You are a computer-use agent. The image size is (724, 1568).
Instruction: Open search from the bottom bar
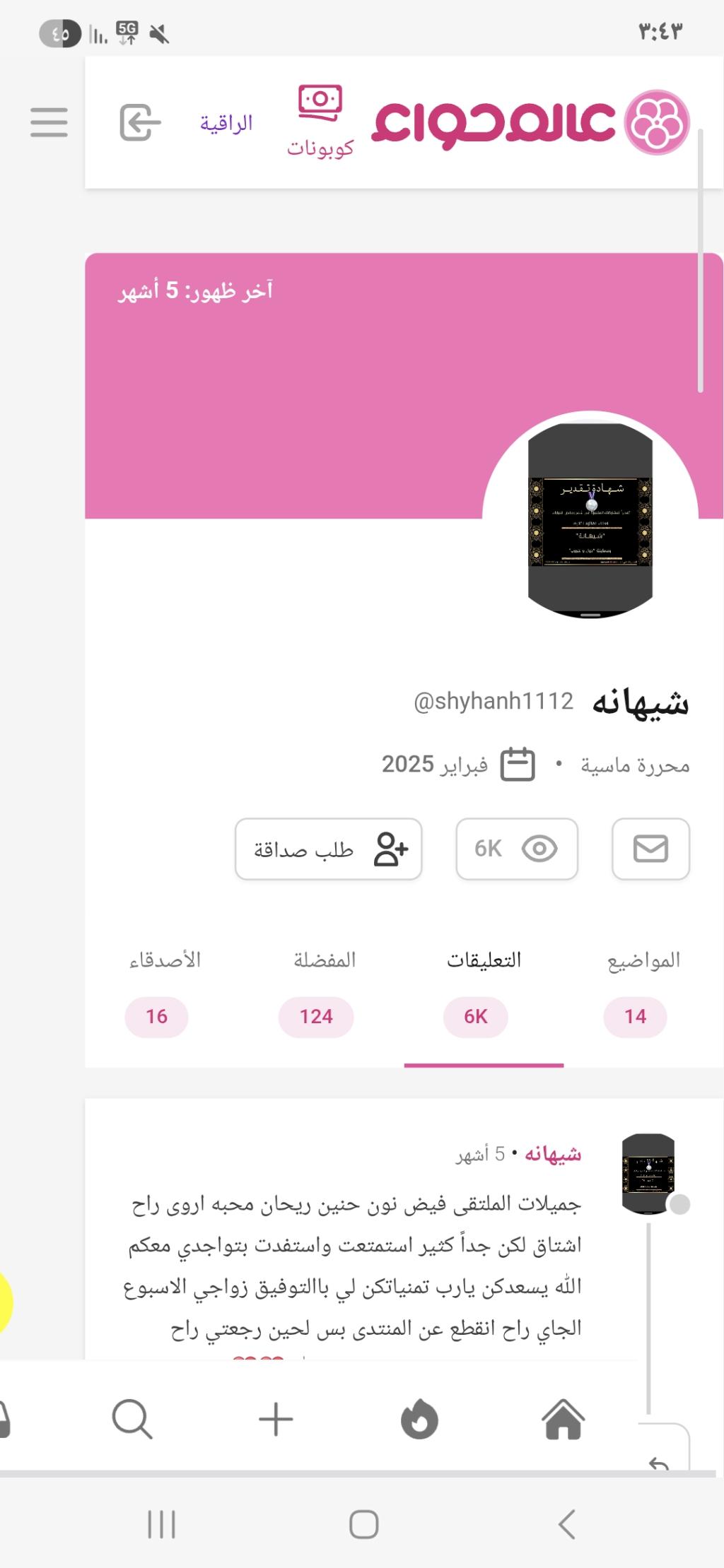[132, 1419]
